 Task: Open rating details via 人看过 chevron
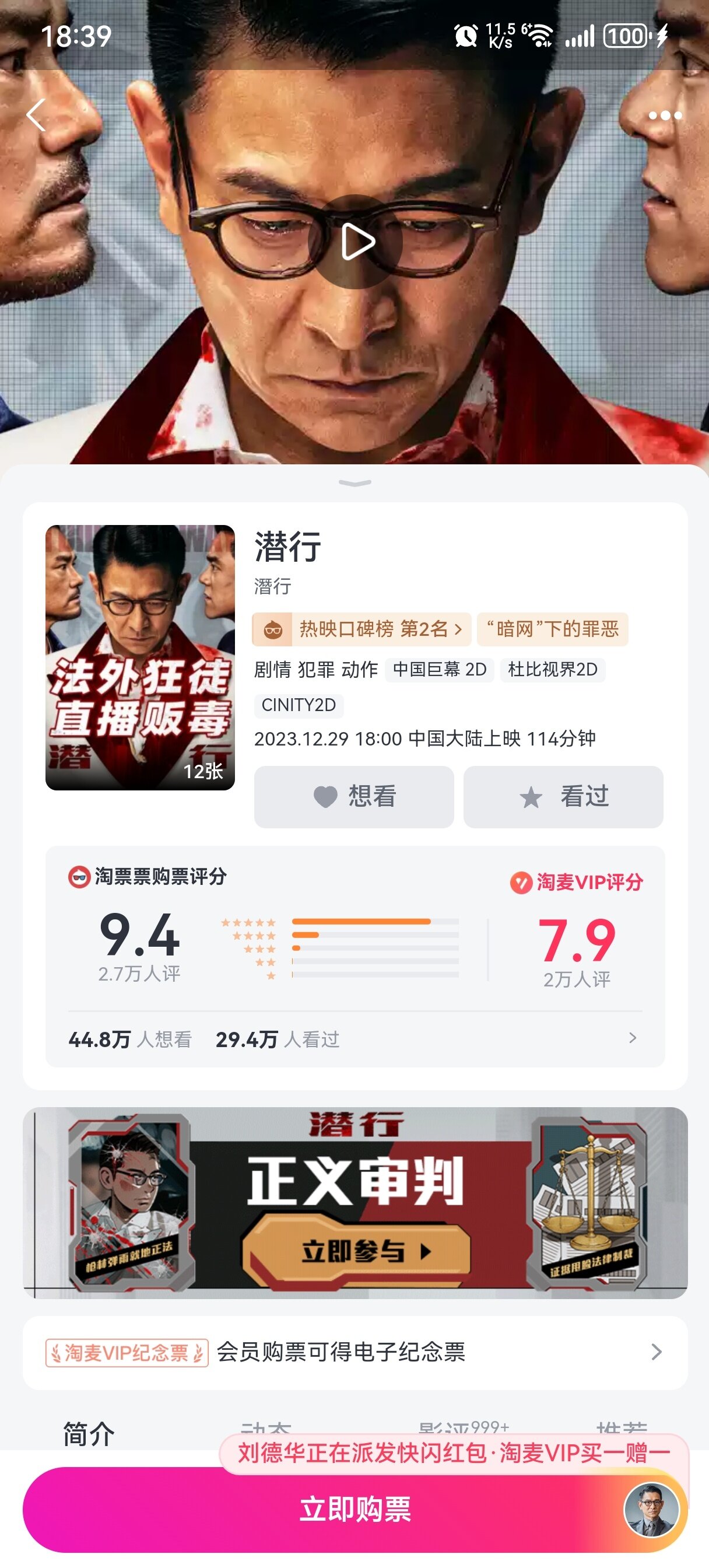point(632,1038)
